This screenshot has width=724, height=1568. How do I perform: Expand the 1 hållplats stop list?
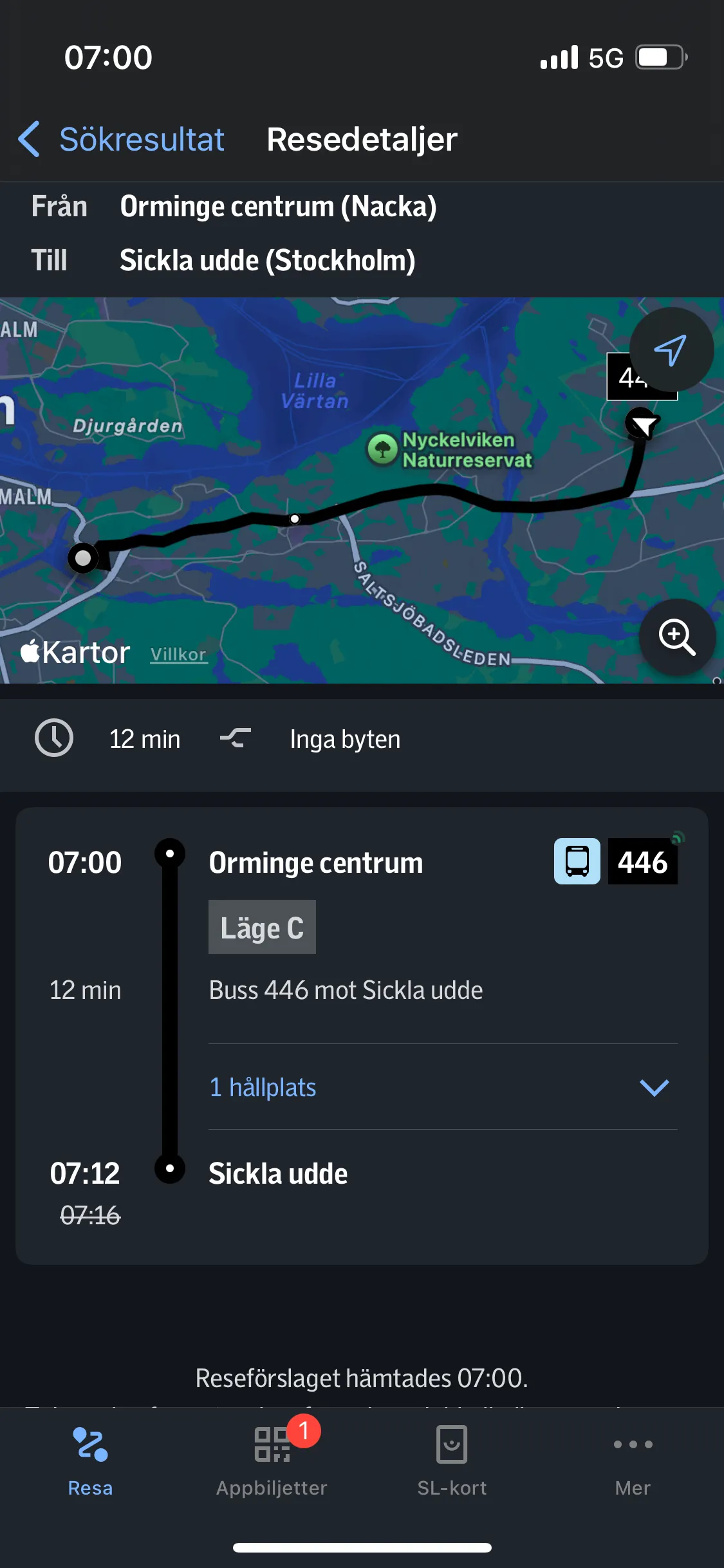point(442,1087)
